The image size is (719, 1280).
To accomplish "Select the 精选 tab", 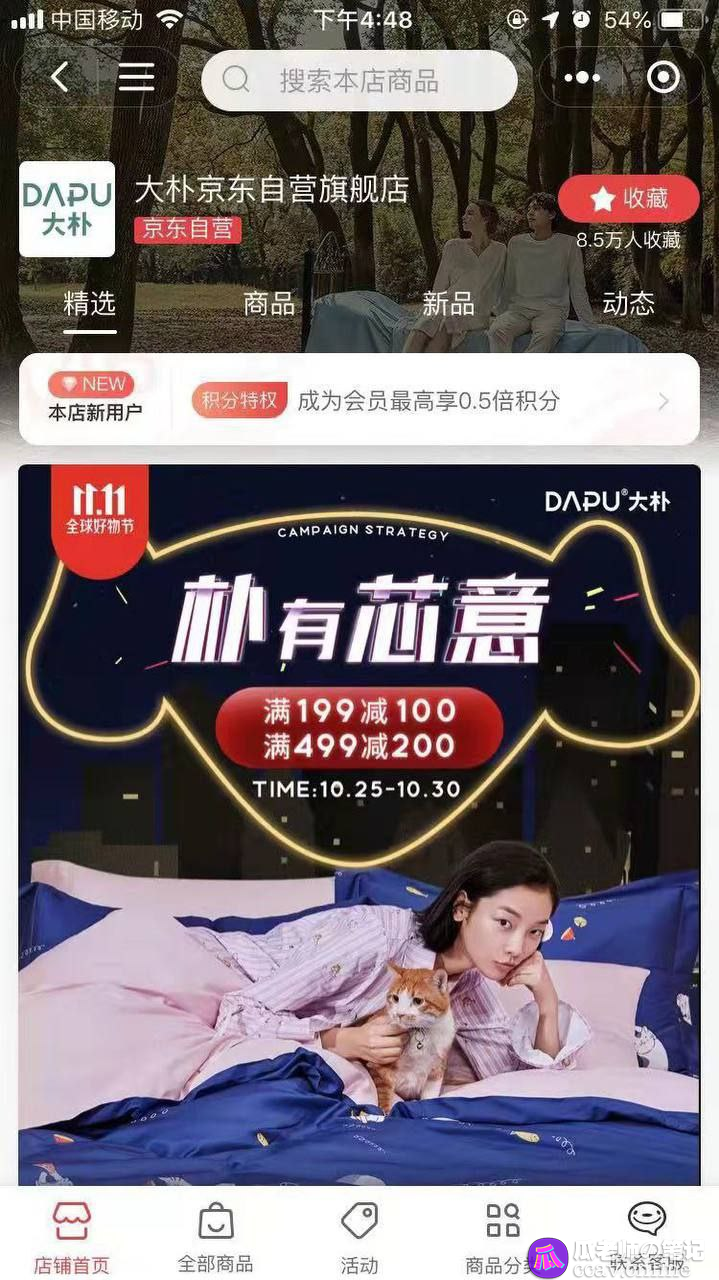I will click(x=90, y=303).
